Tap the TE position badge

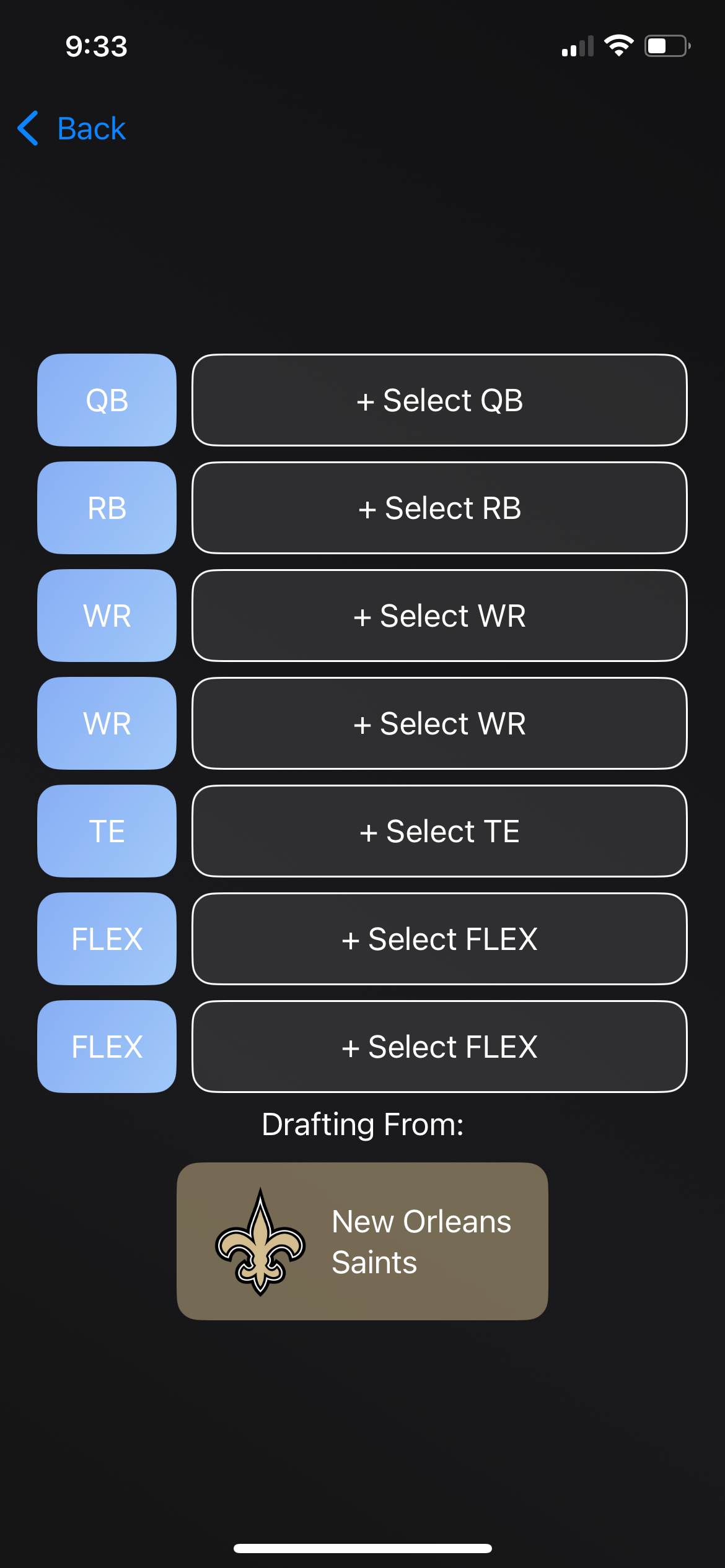click(106, 830)
